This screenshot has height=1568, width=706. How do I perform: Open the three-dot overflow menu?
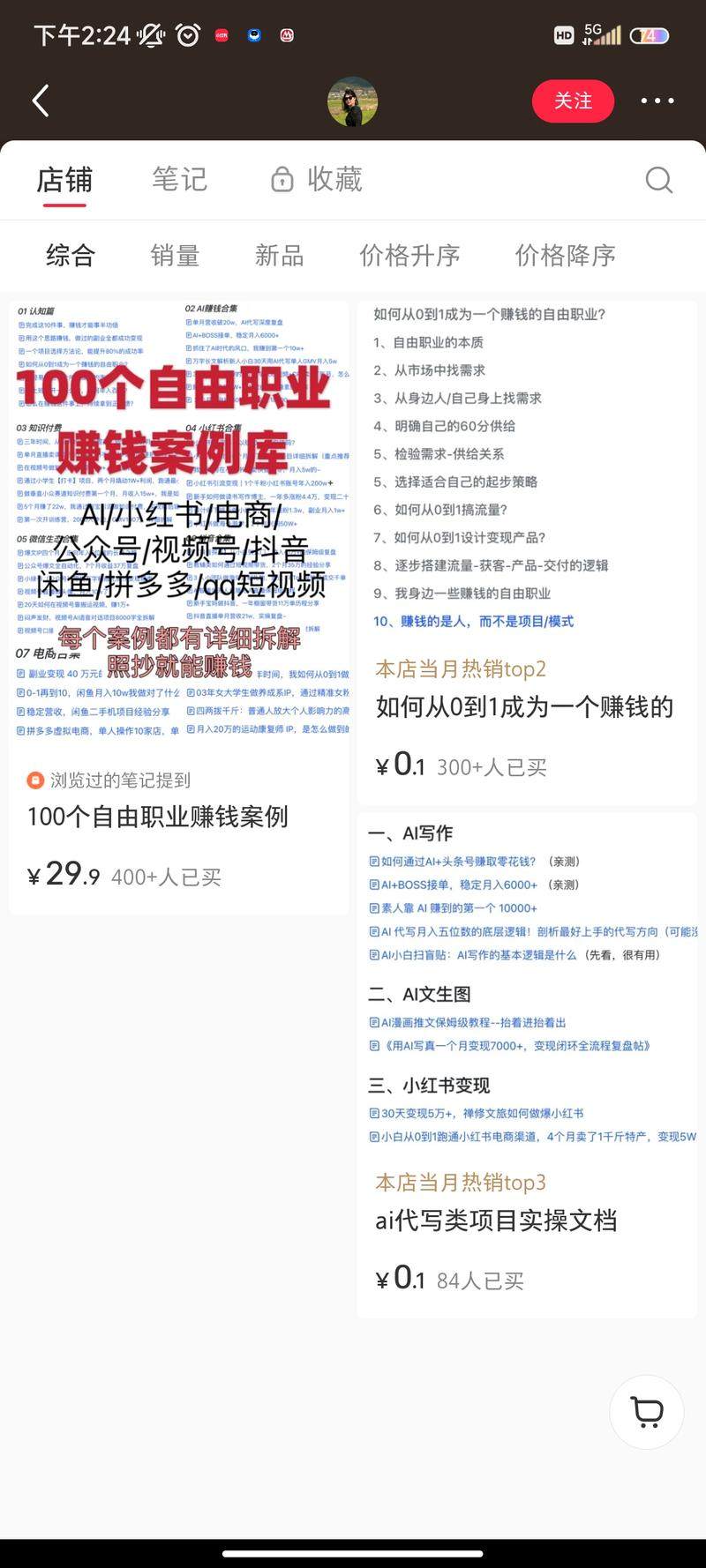(657, 101)
